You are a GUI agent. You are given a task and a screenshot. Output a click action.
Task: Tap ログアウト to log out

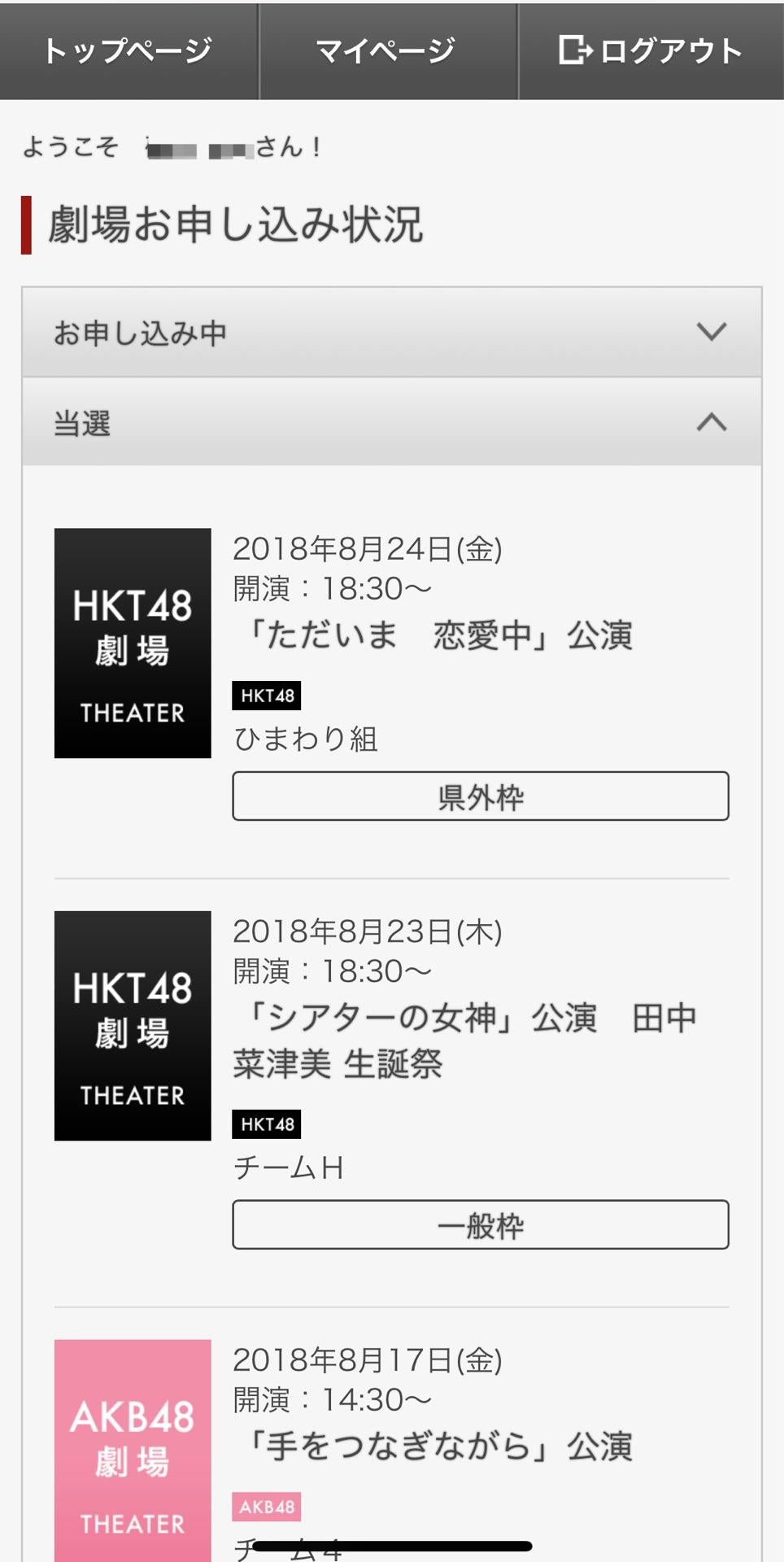[x=651, y=50]
